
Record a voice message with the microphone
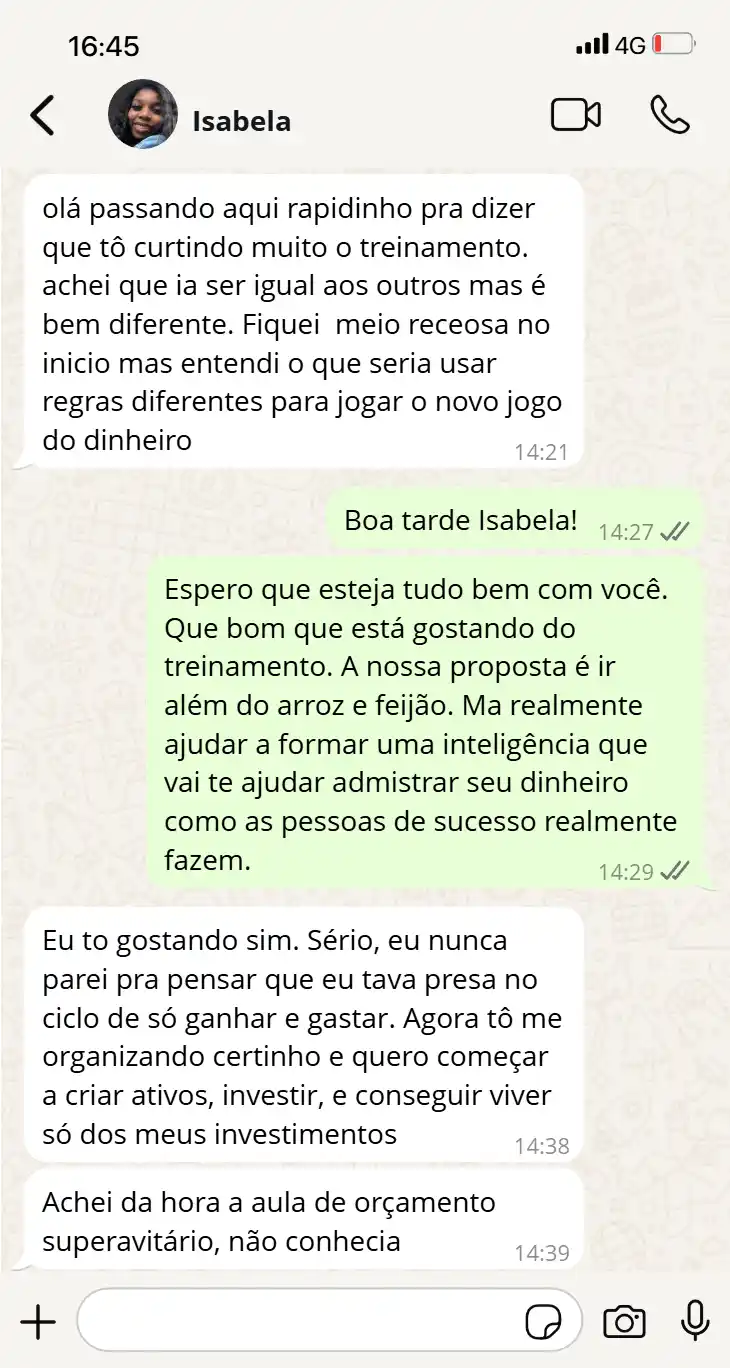coord(694,1322)
